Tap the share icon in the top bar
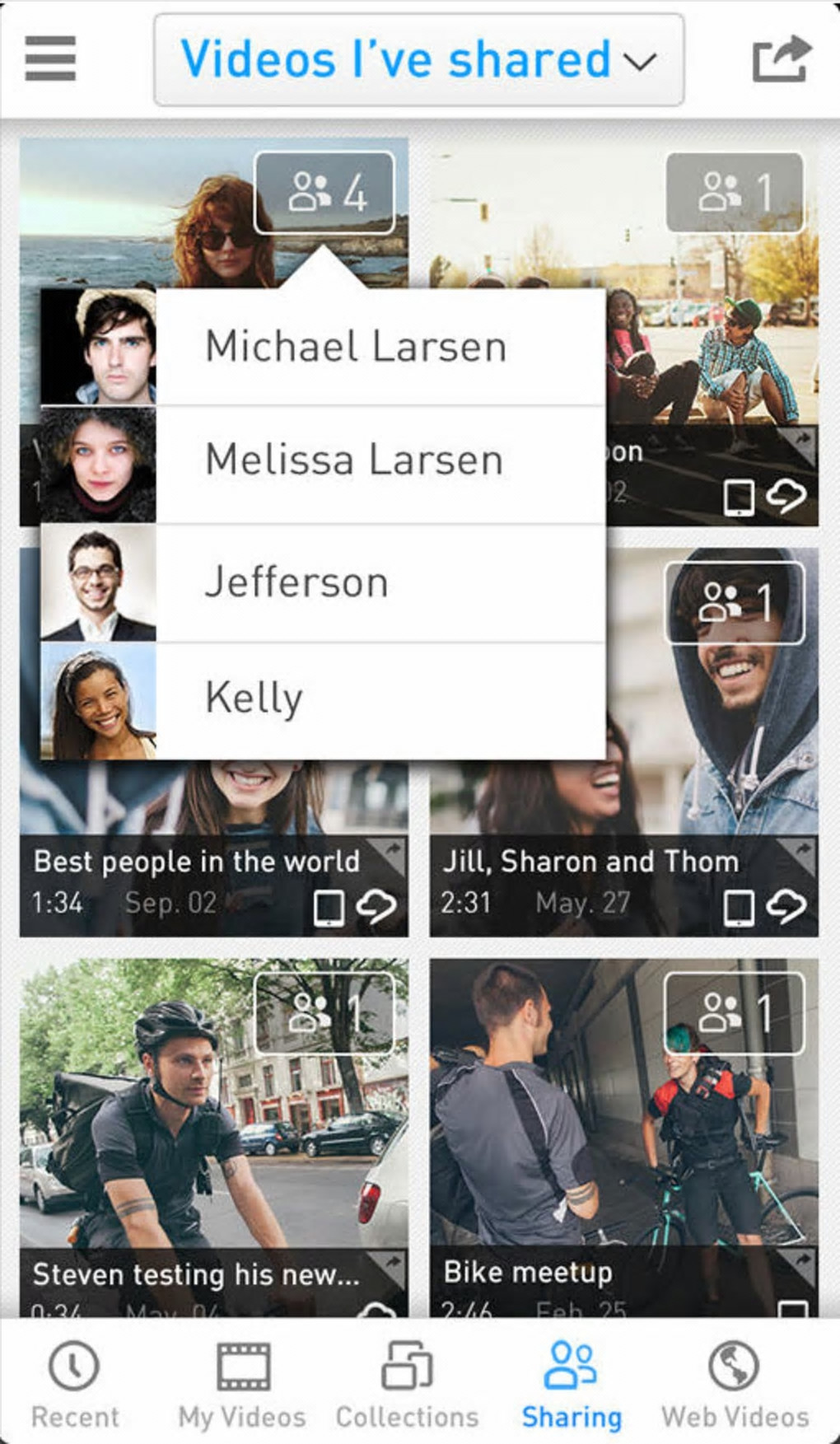The height and width of the screenshot is (1444, 840). tap(781, 58)
